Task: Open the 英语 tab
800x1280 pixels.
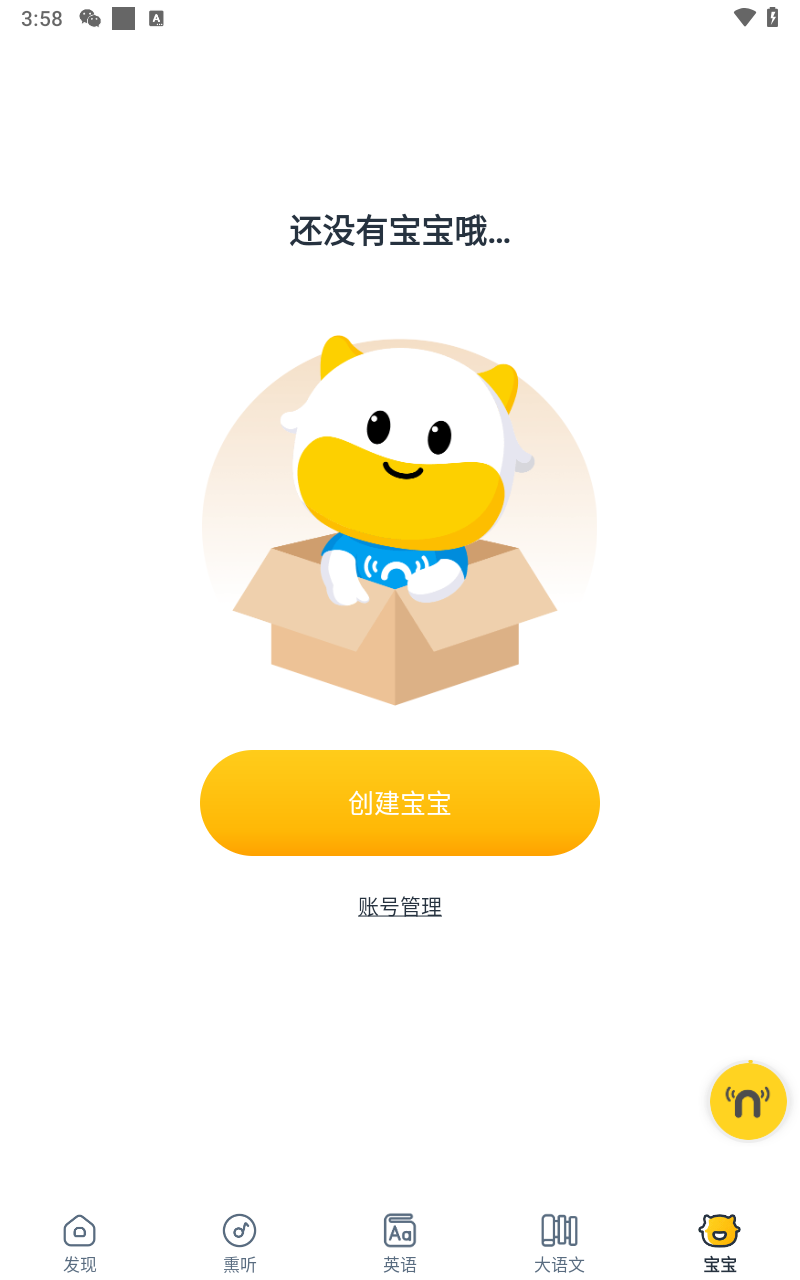Action: (400, 1243)
